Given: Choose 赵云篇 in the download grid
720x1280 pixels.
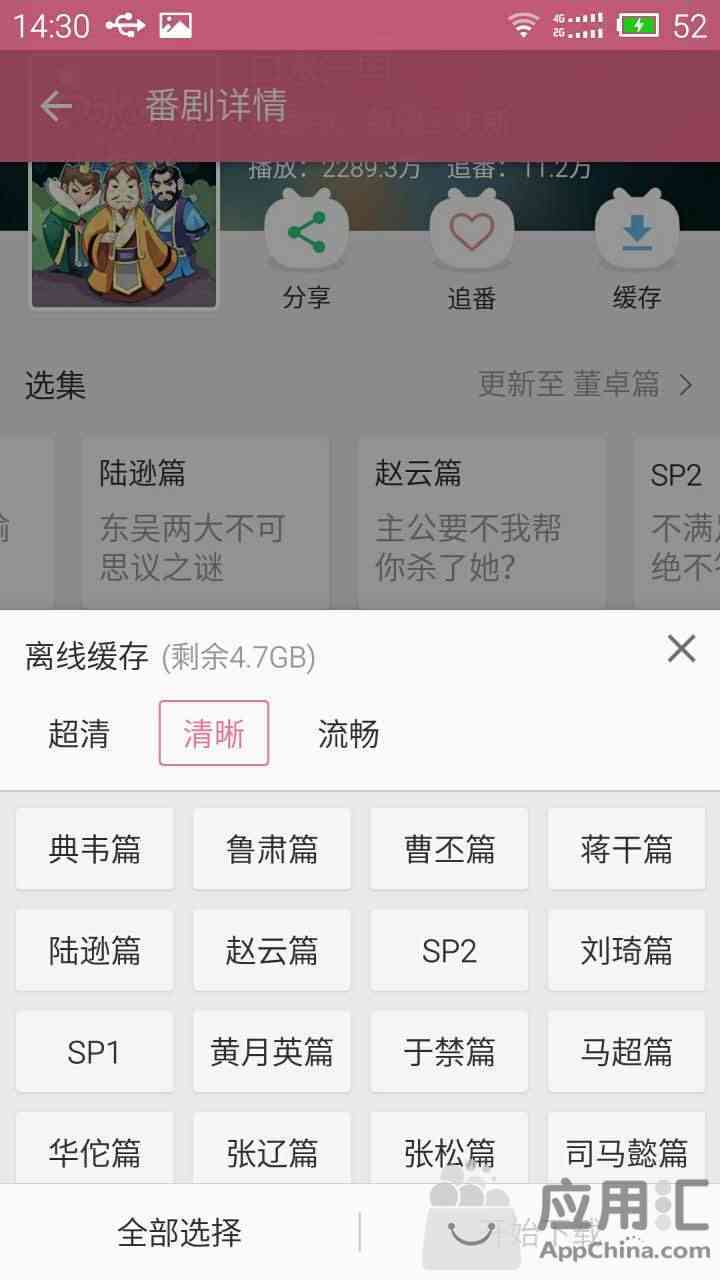Looking at the screenshot, I should coord(272,950).
